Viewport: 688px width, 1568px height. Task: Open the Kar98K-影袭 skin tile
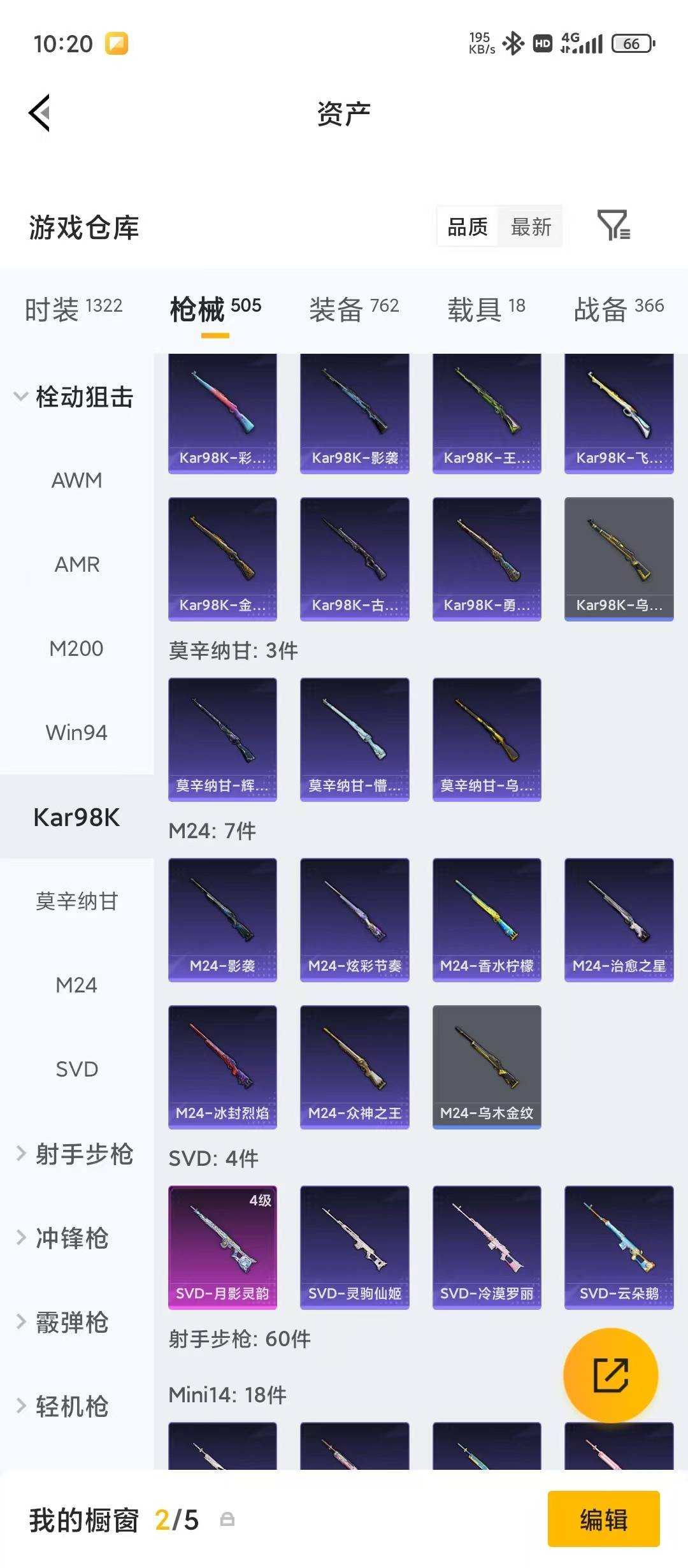tap(354, 413)
